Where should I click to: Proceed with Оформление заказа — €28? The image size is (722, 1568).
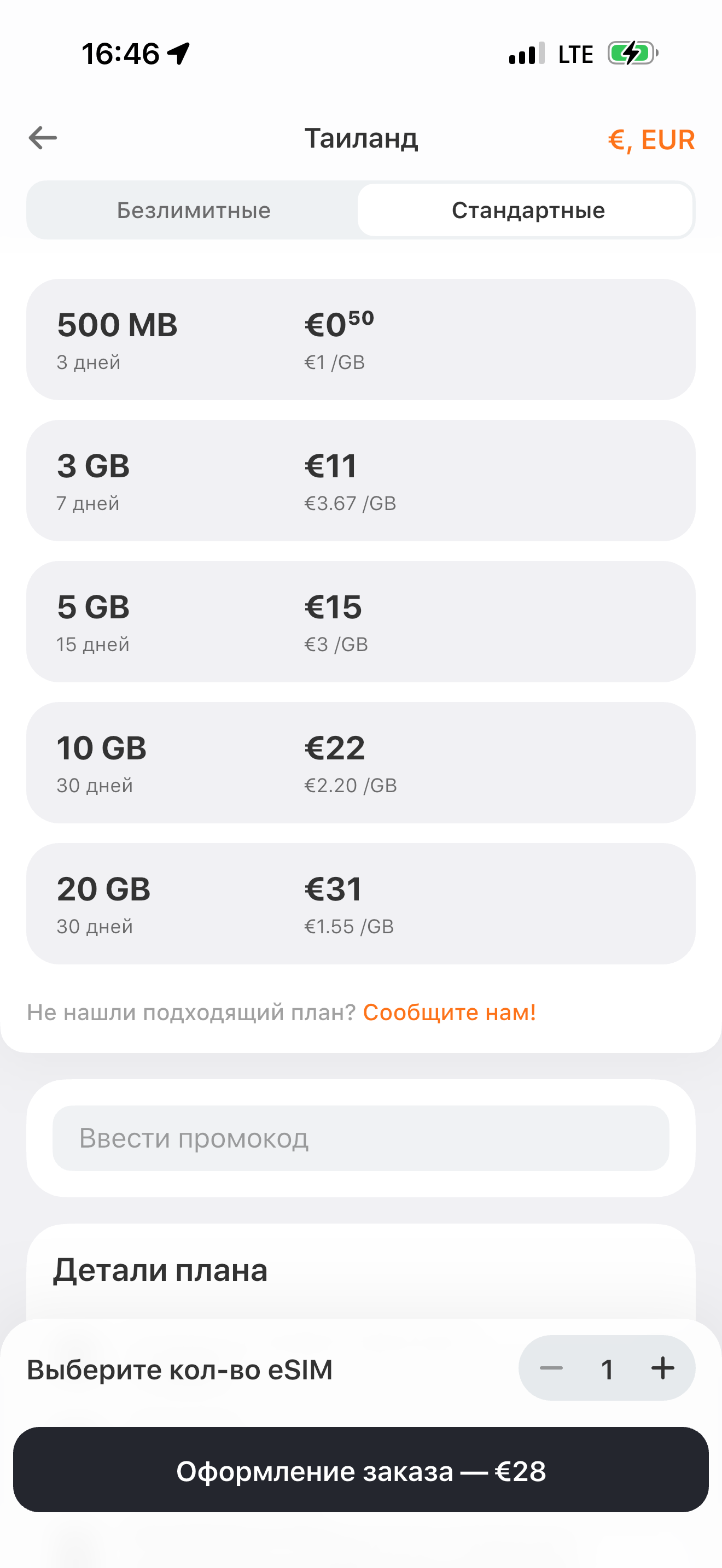click(360, 1470)
